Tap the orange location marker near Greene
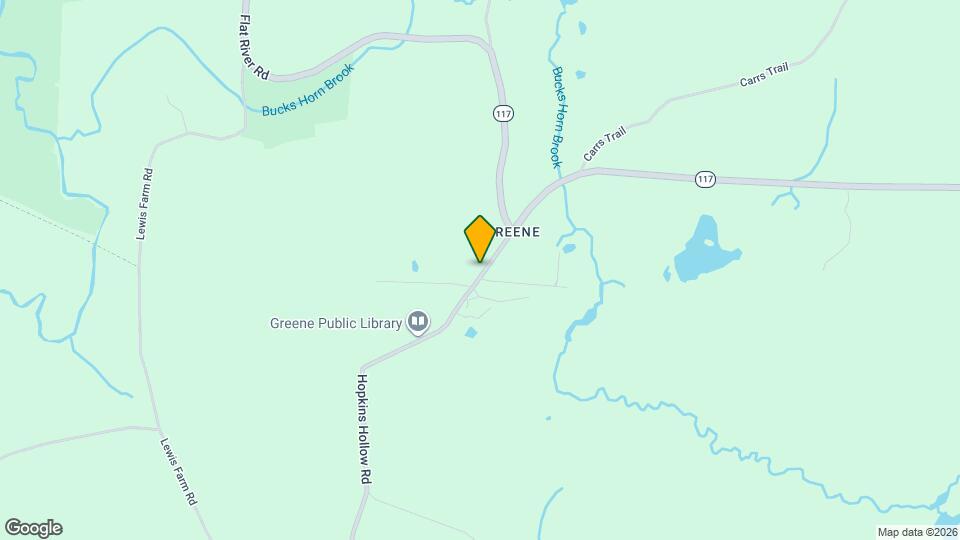Viewport: 960px width, 540px height. pos(480,238)
